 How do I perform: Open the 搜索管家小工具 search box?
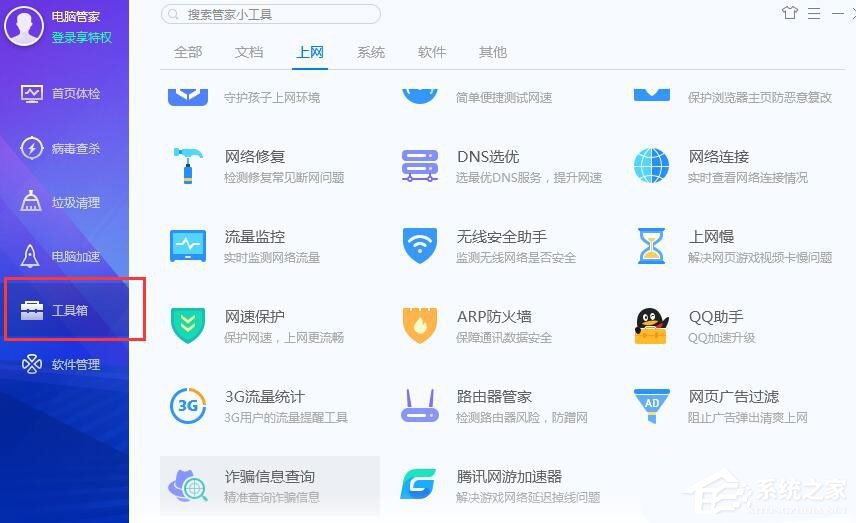(270, 15)
